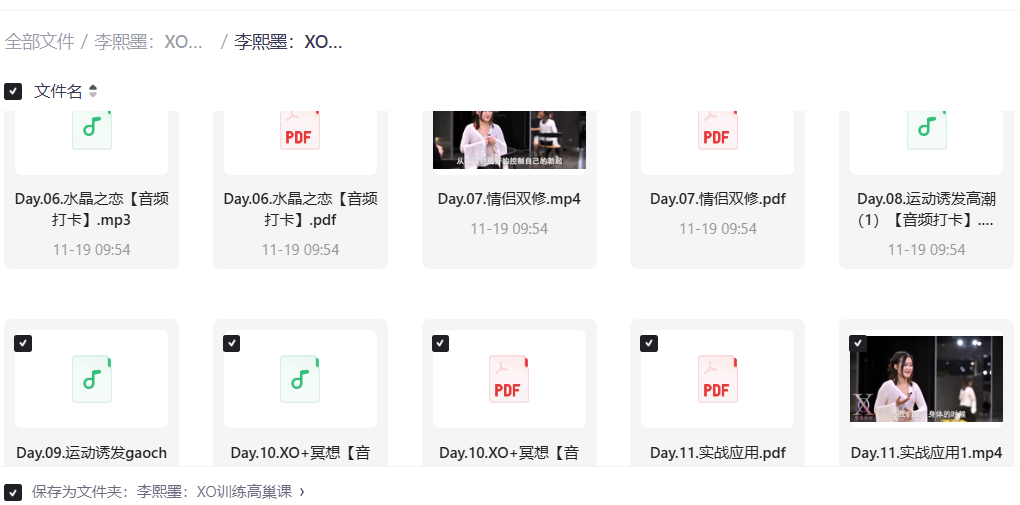Go to 全部文件 in the breadcrumb
This screenshot has width=1020, height=505.
pos(39,42)
